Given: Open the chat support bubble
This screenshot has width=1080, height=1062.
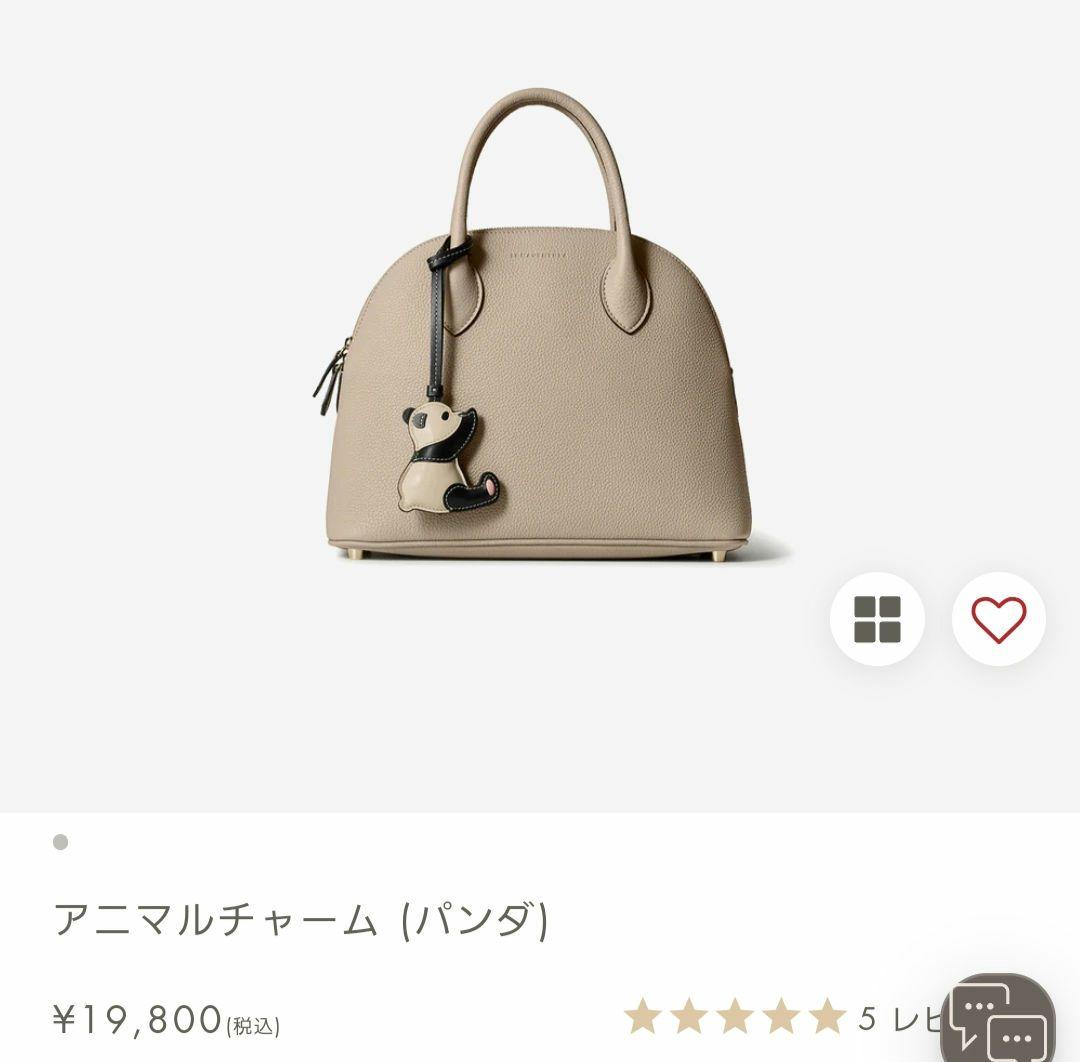Looking at the screenshot, I should click(x=998, y=1021).
